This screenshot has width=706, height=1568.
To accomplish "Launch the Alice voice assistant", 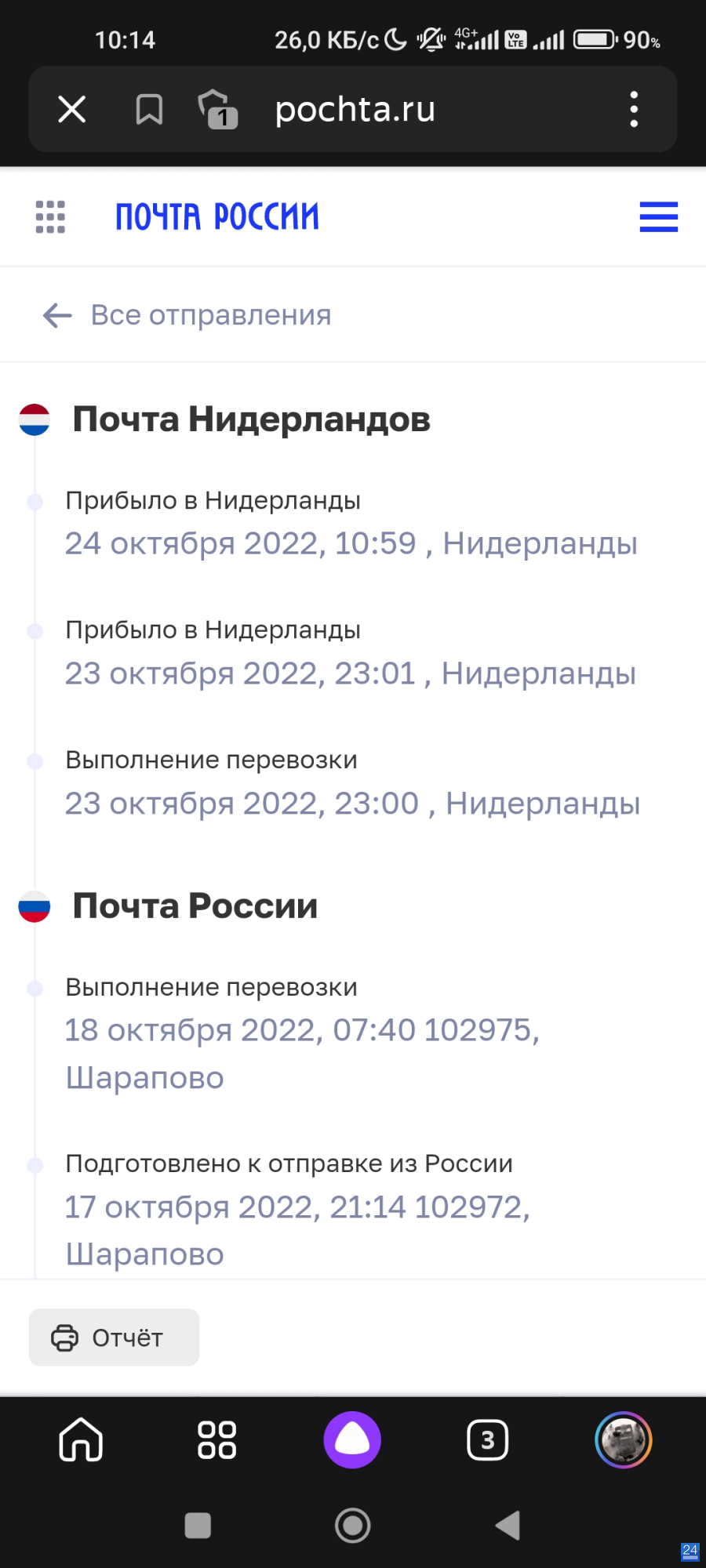I will pos(352,1440).
